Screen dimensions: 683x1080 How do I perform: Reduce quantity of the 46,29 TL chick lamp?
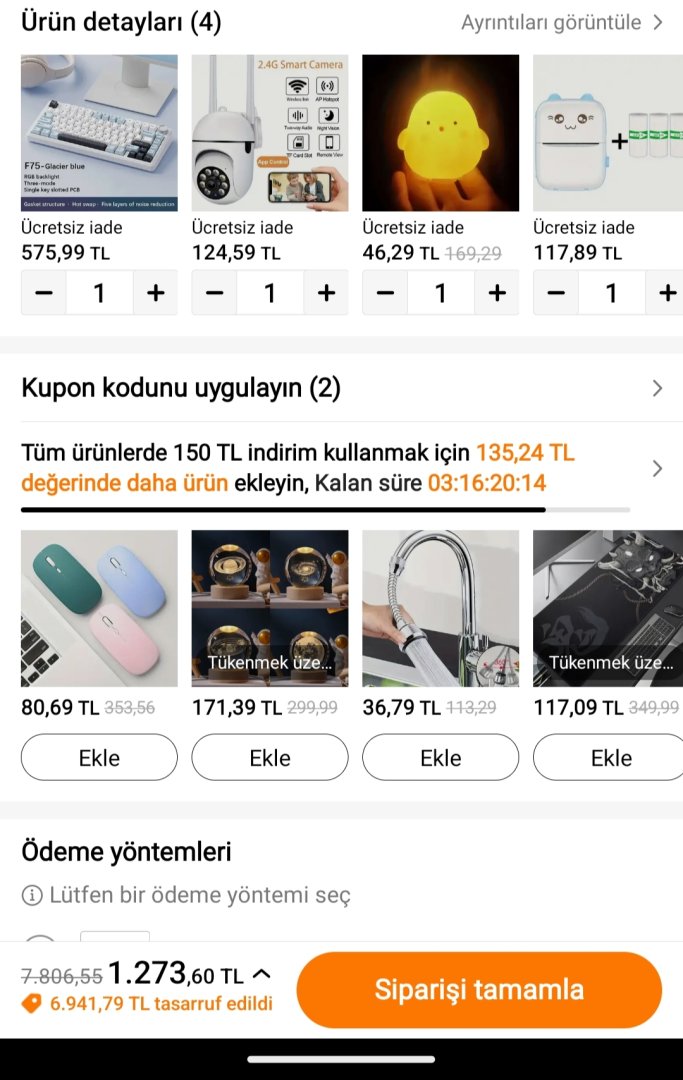pyautogui.click(x=385, y=293)
